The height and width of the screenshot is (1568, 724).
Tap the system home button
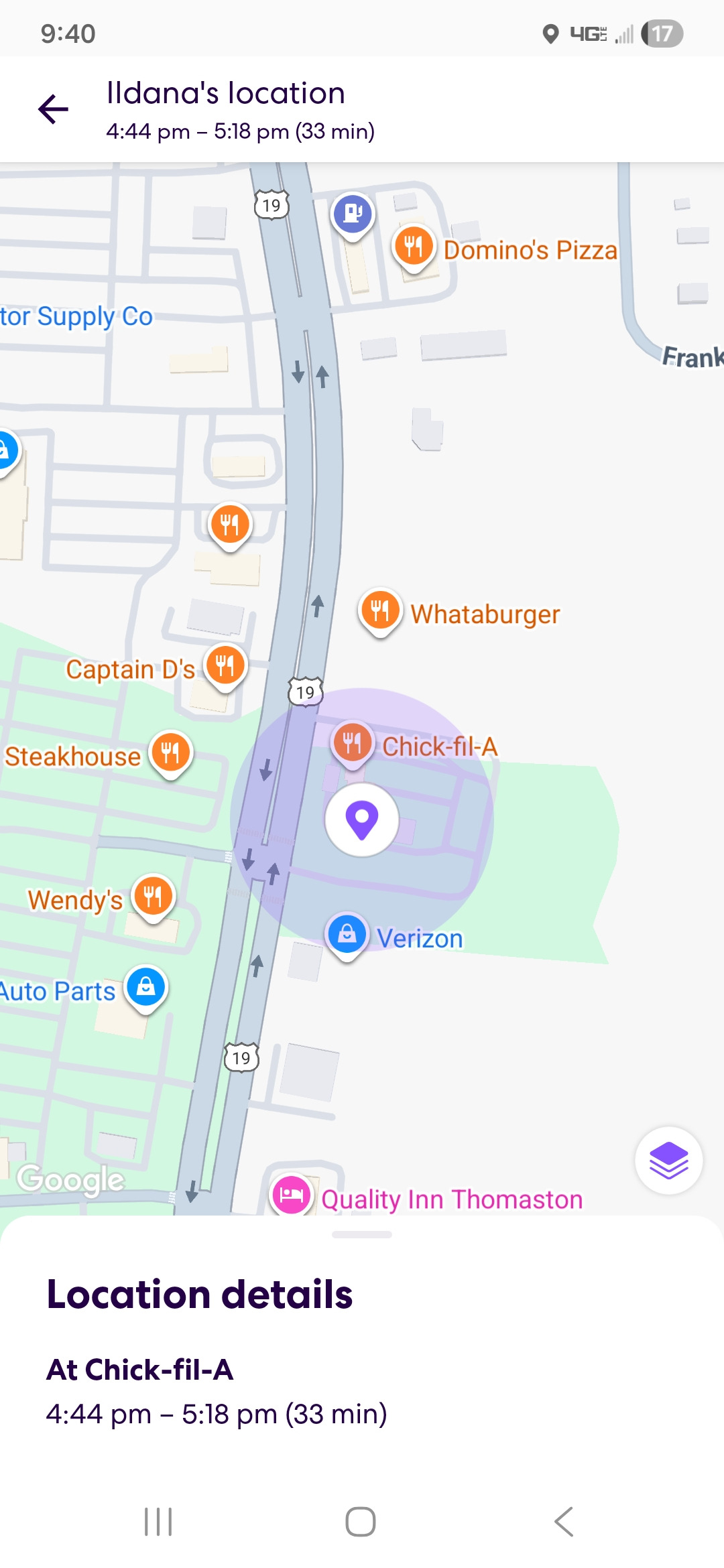(361, 1521)
